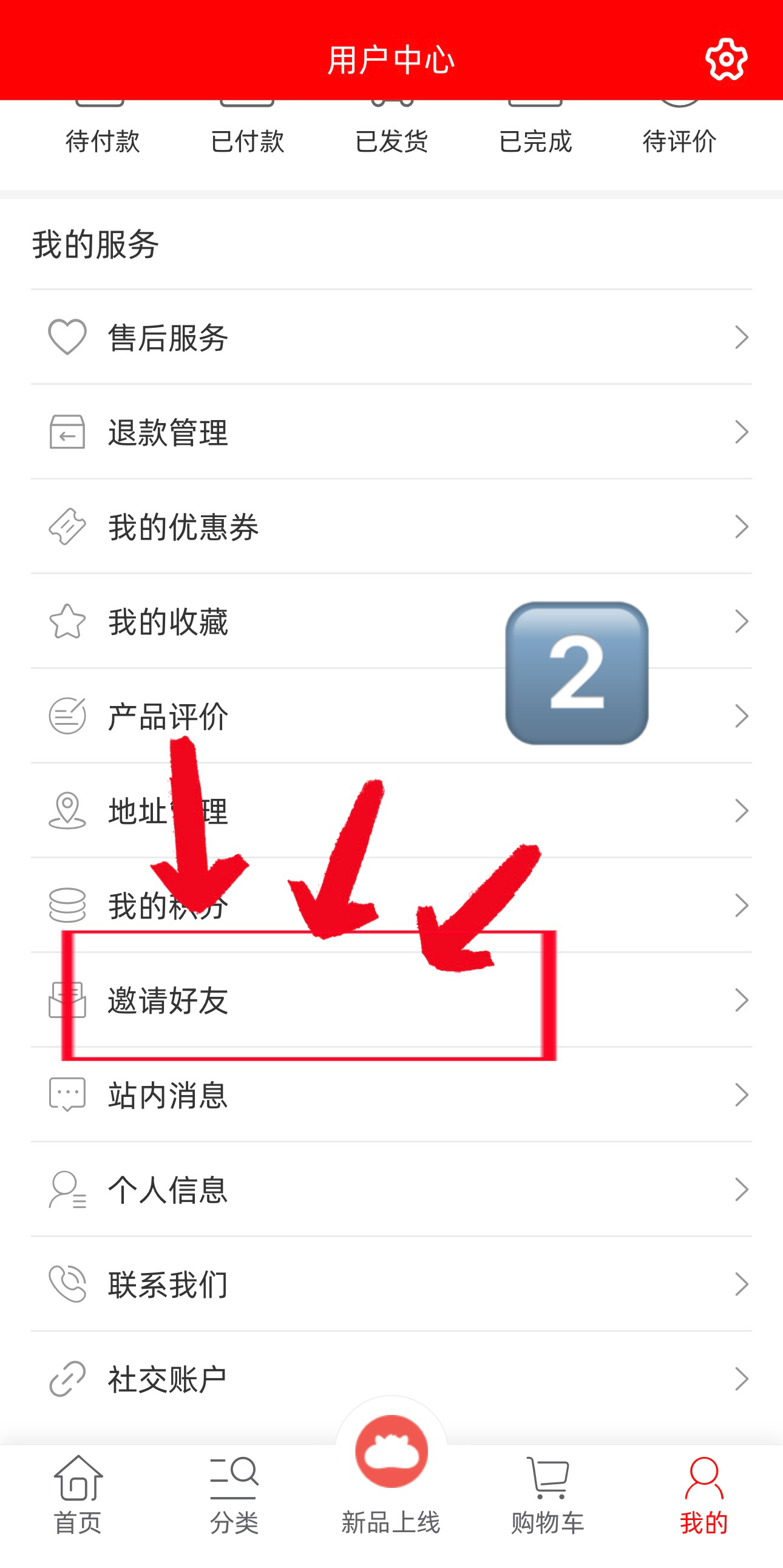Viewport: 783px width, 1568px height.
Task: Go to 新品上线 tab
Action: coord(391,1473)
